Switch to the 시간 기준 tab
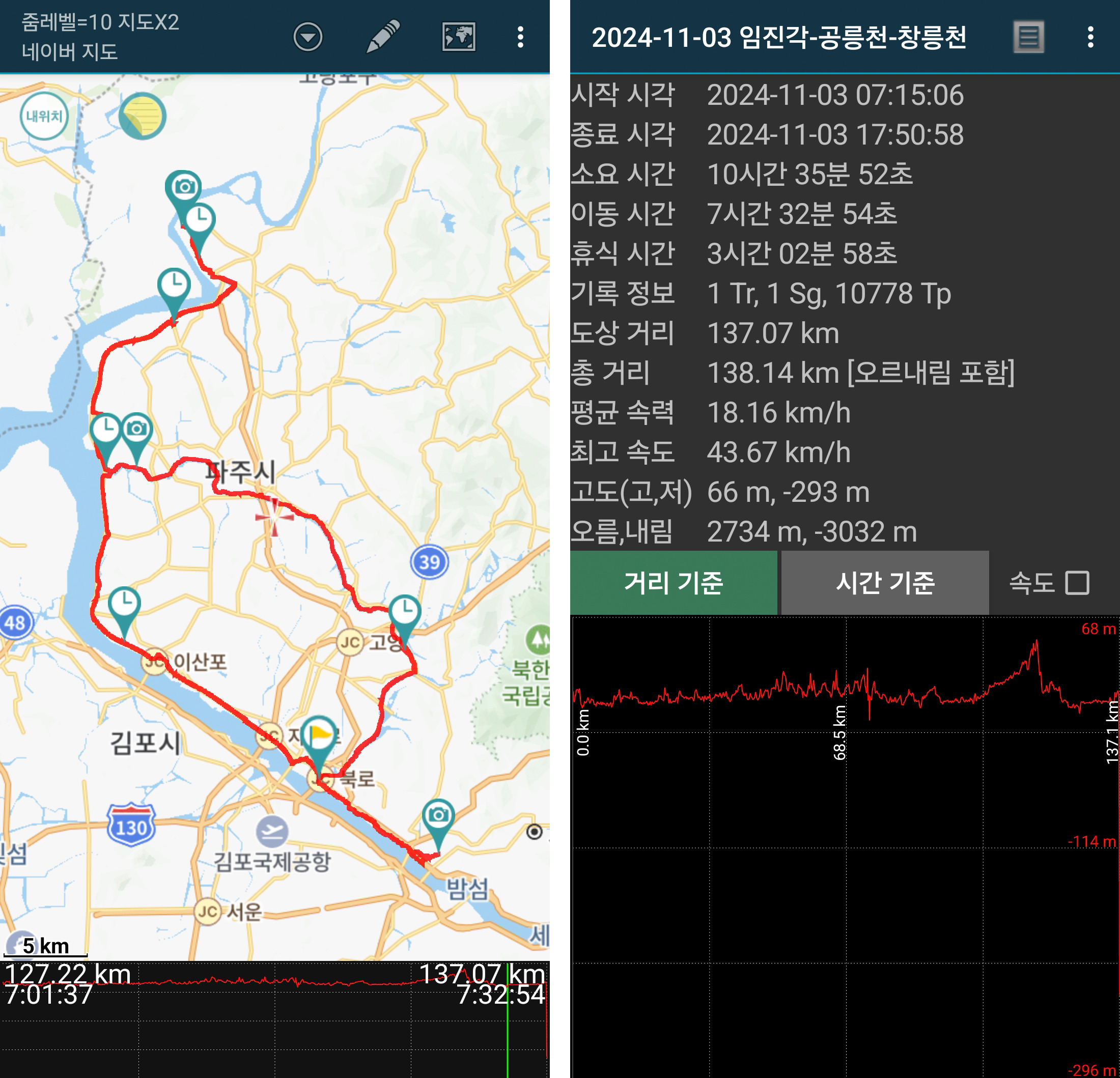Image resolution: width=1120 pixels, height=1078 pixels. pos(885,583)
